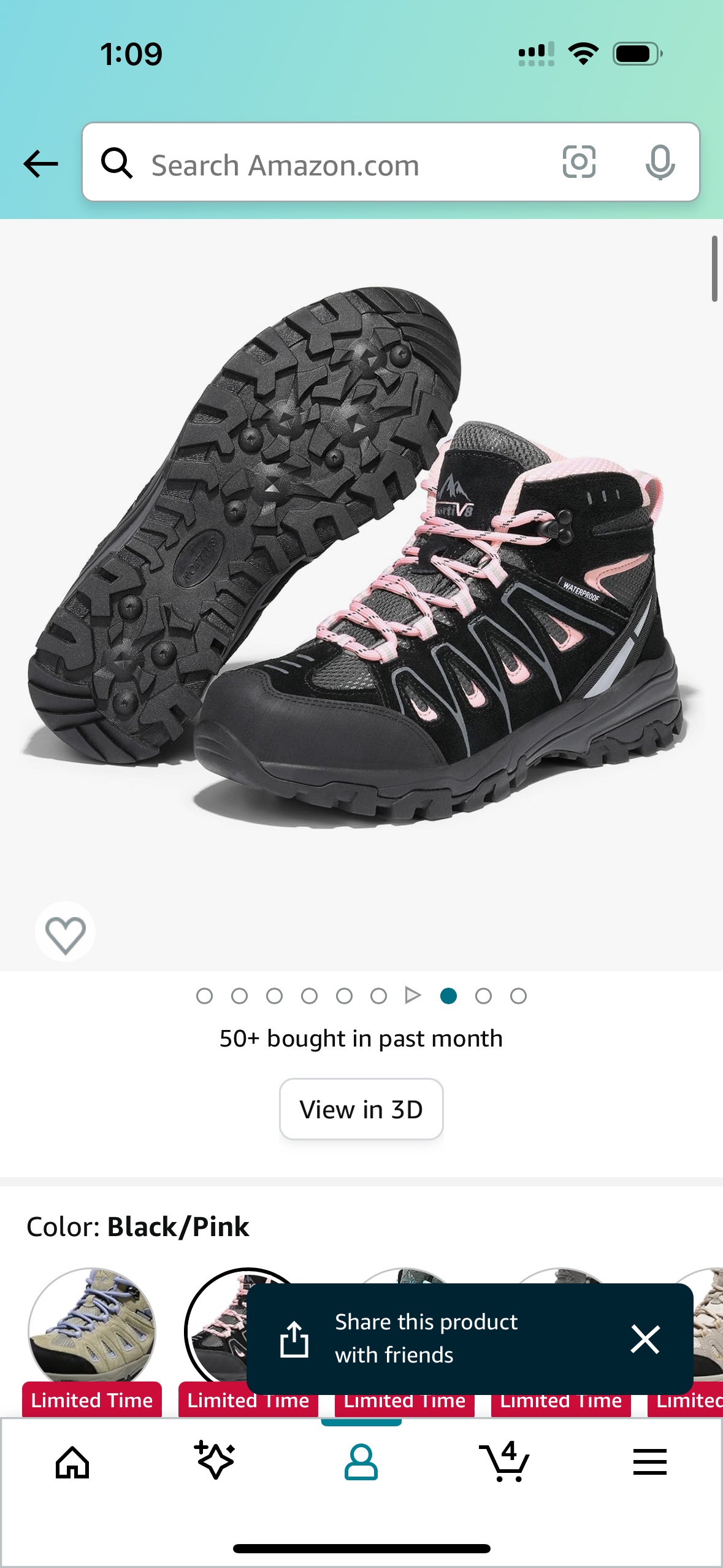Open the hamburger menu tab
This screenshot has height=1568, width=723.
tap(649, 1462)
